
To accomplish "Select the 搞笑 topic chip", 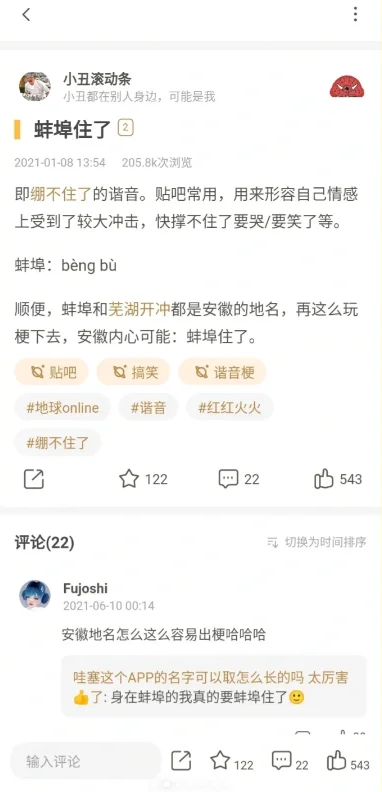I will 133,372.
